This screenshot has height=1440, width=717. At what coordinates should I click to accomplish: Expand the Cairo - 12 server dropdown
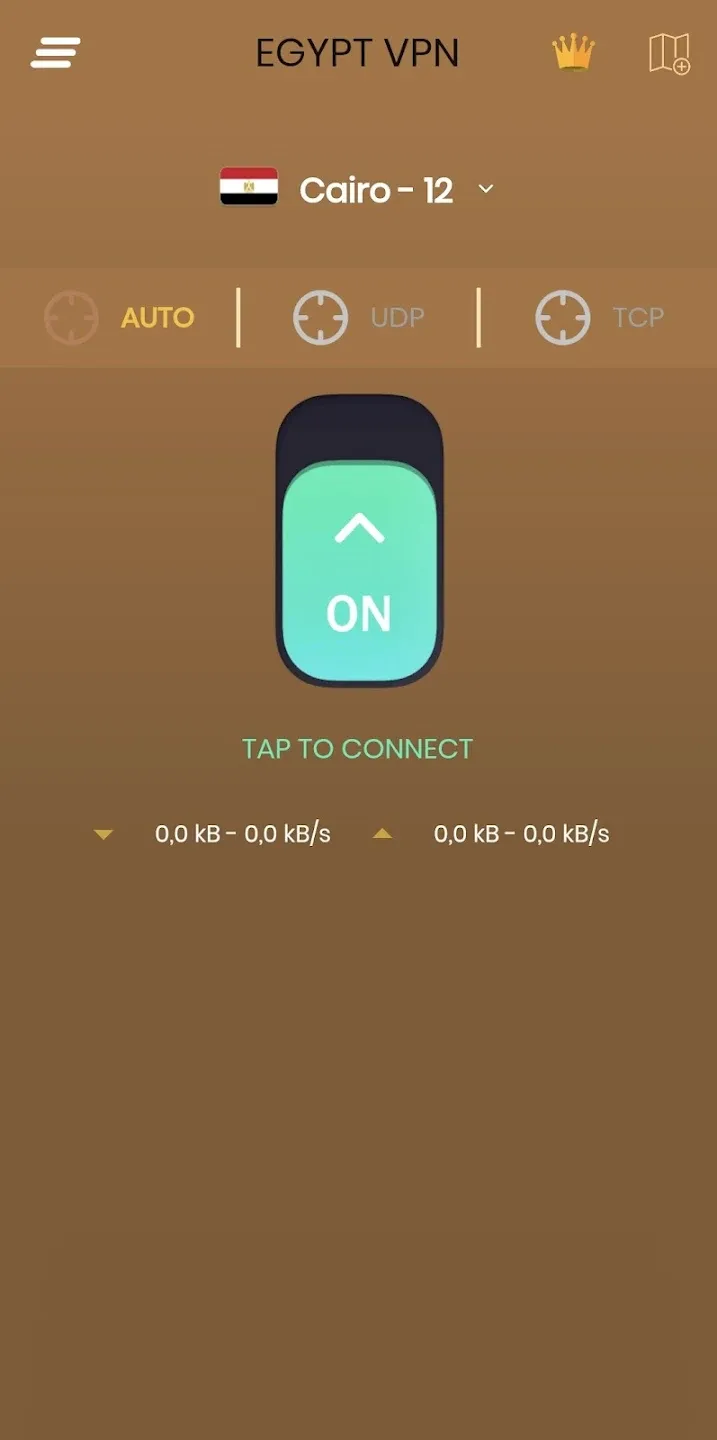pos(358,189)
